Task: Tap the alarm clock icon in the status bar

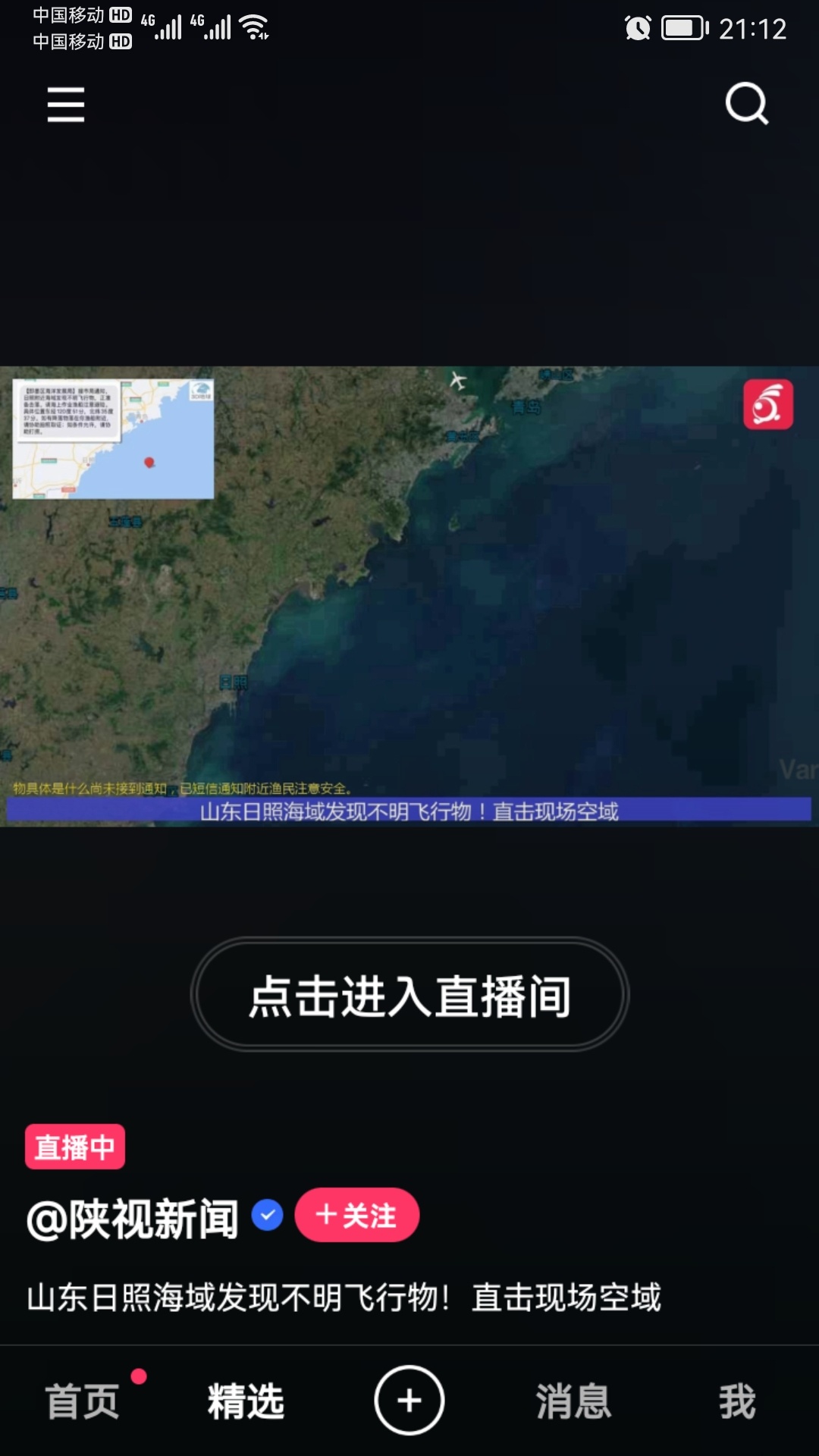Action: (x=635, y=29)
